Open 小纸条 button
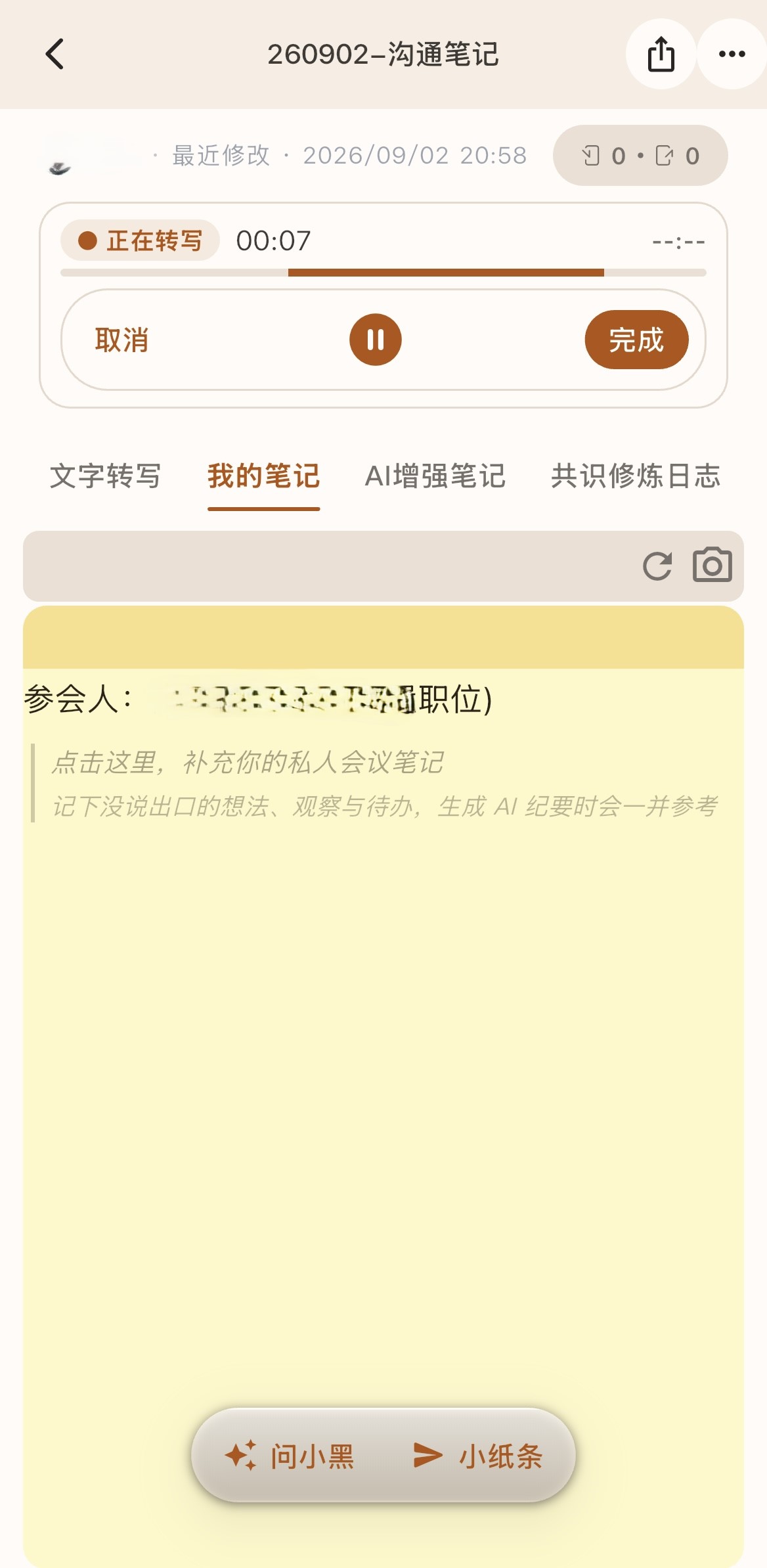The width and height of the screenshot is (767, 1568). (x=478, y=1456)
